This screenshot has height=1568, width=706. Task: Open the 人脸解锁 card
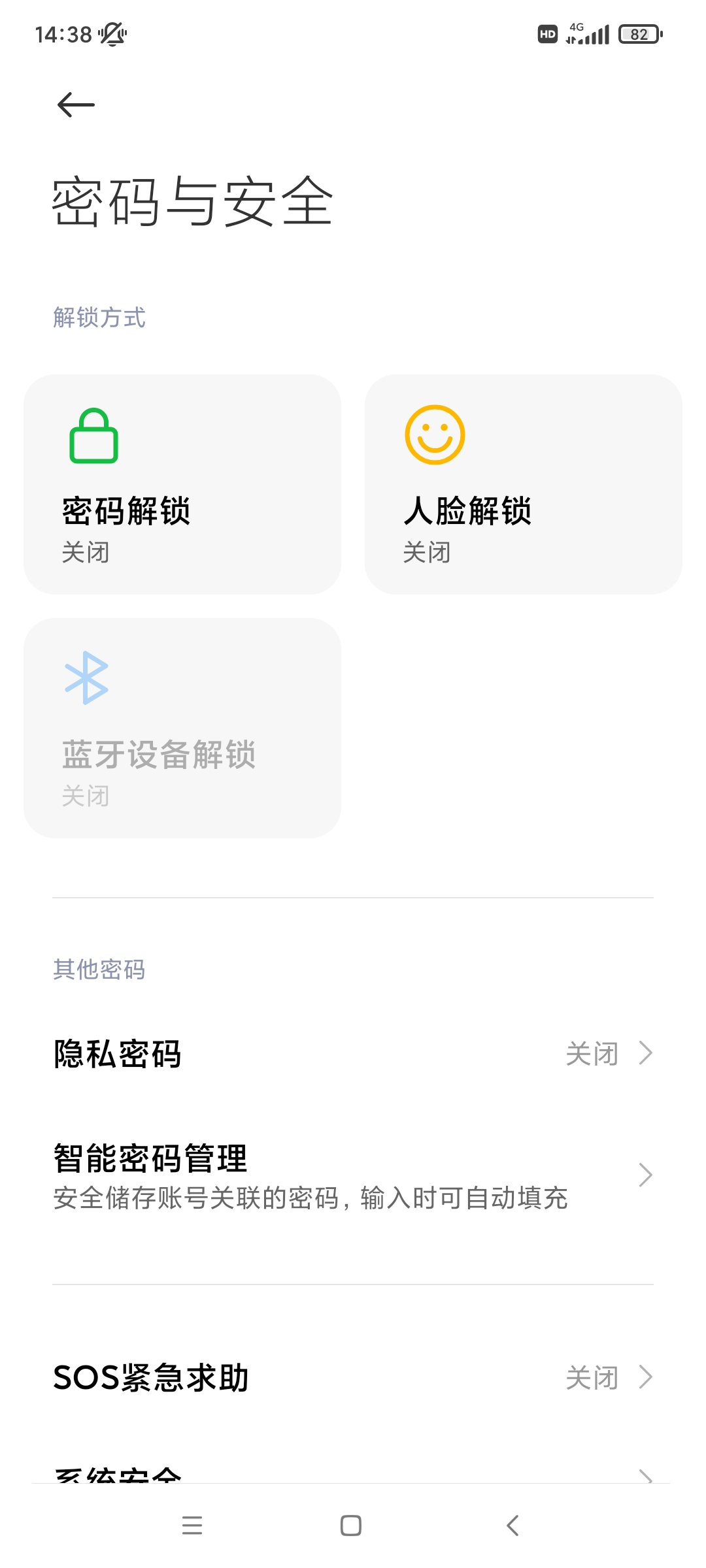[524, 484]
